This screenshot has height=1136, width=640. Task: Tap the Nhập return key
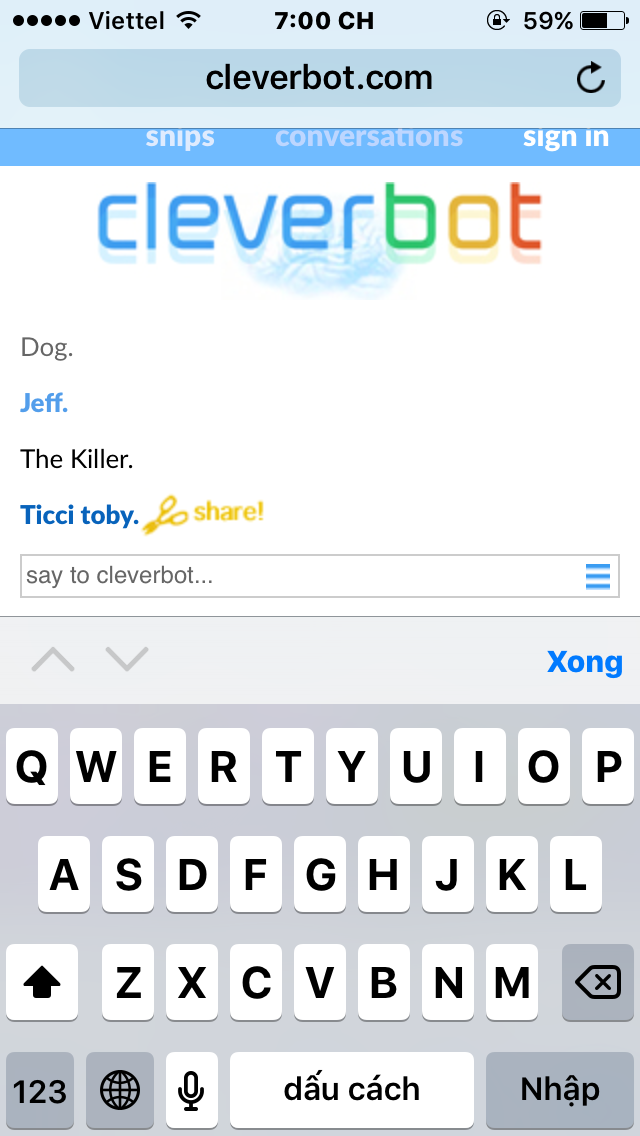559,1089
